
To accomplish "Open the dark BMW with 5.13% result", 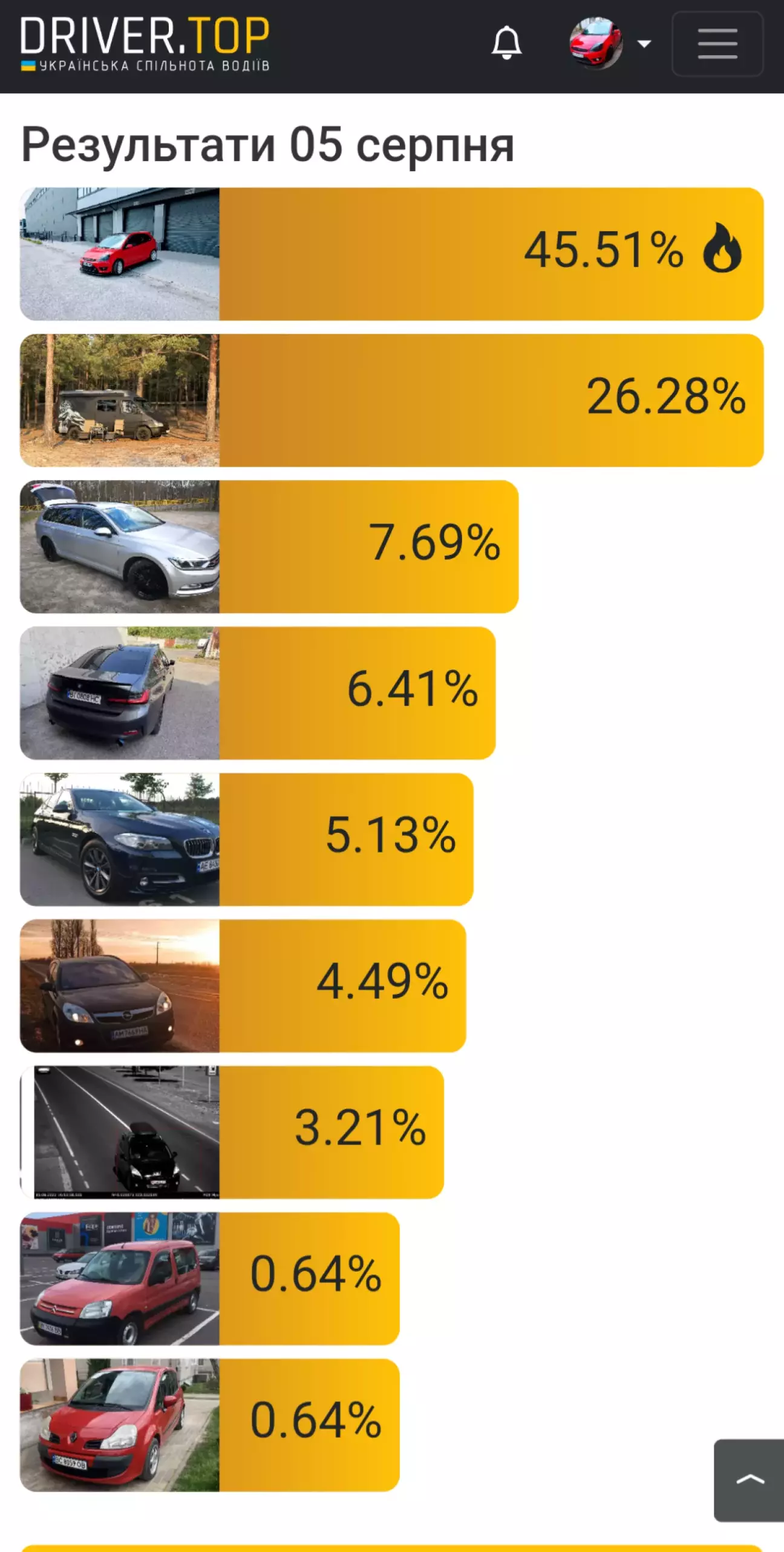I will 246,840.
